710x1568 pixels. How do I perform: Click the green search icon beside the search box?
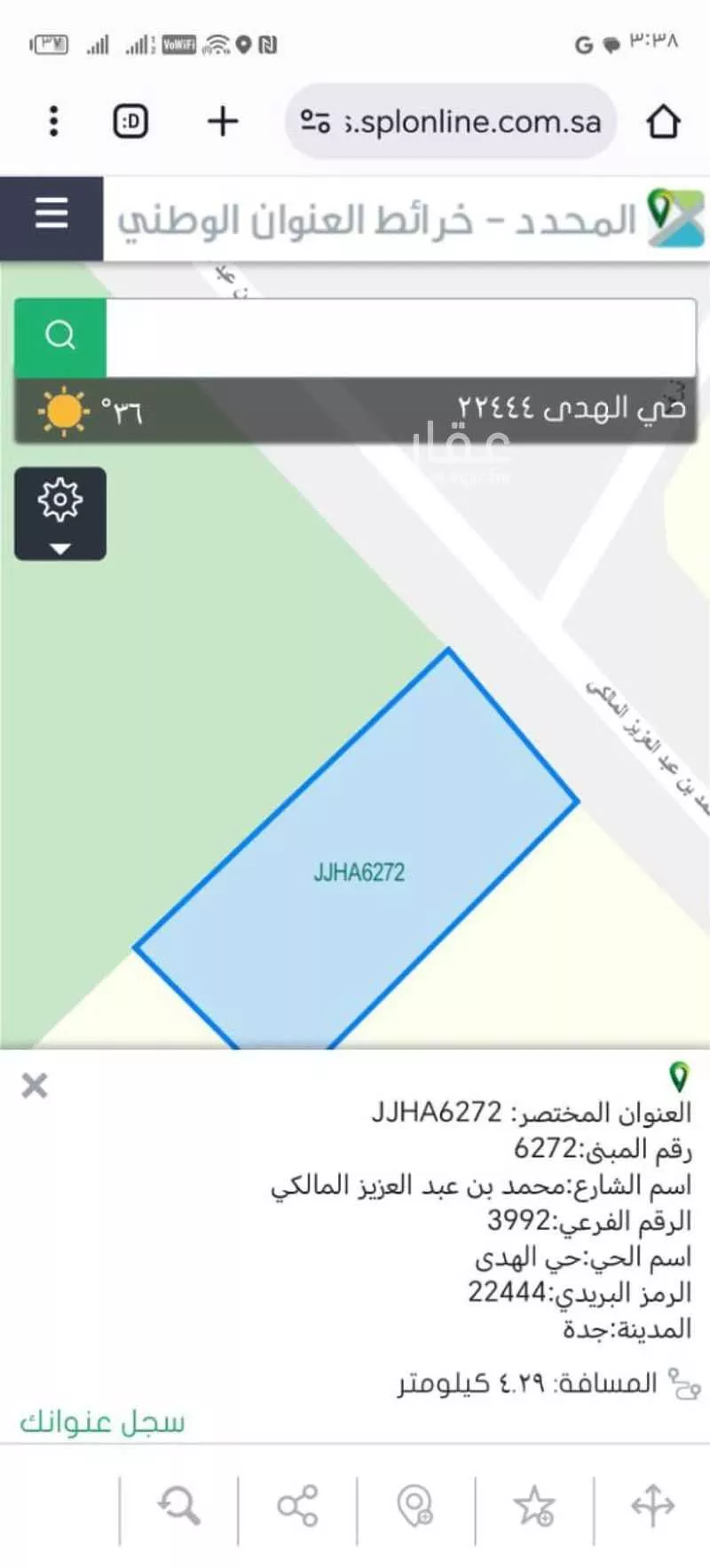(x=59, y=335)
